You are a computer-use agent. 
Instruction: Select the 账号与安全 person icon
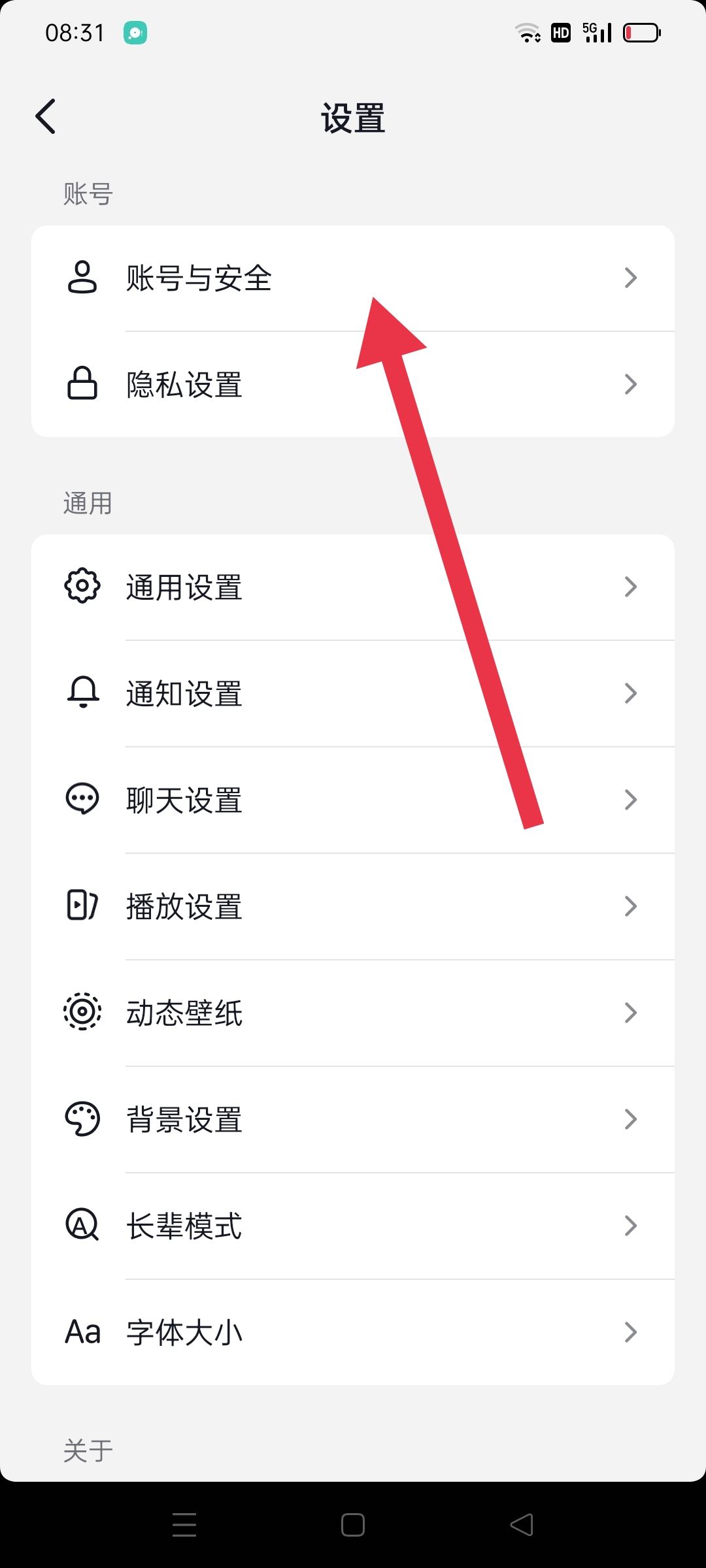point(82,278)
